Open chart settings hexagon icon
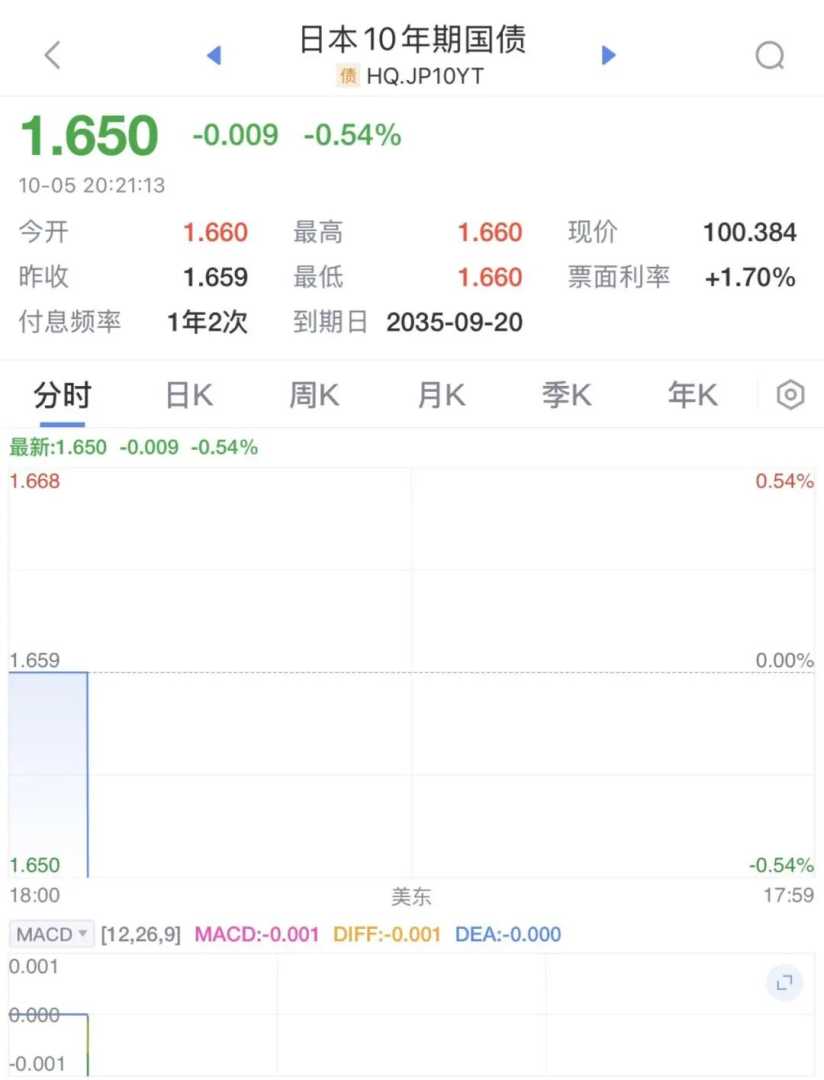The height and width of the screenshot is (1080, 824). pyautogui.click(x=790, y=396)
